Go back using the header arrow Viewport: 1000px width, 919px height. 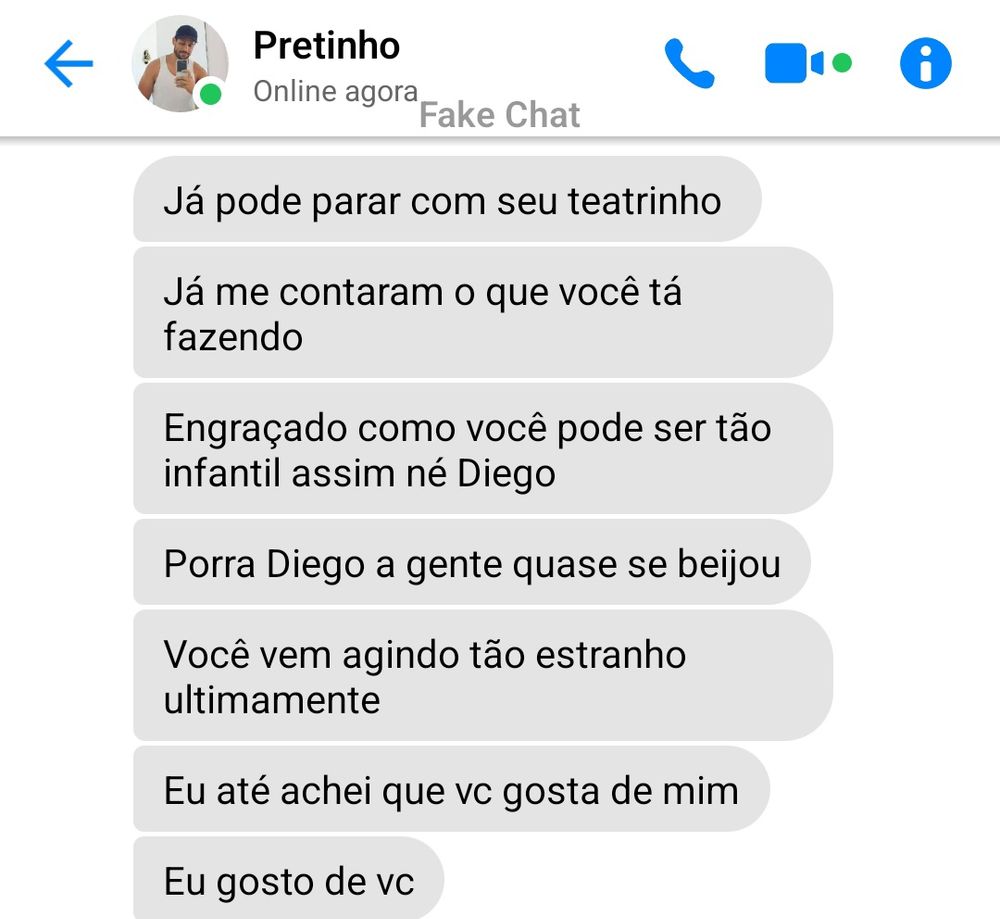(68, 65)
